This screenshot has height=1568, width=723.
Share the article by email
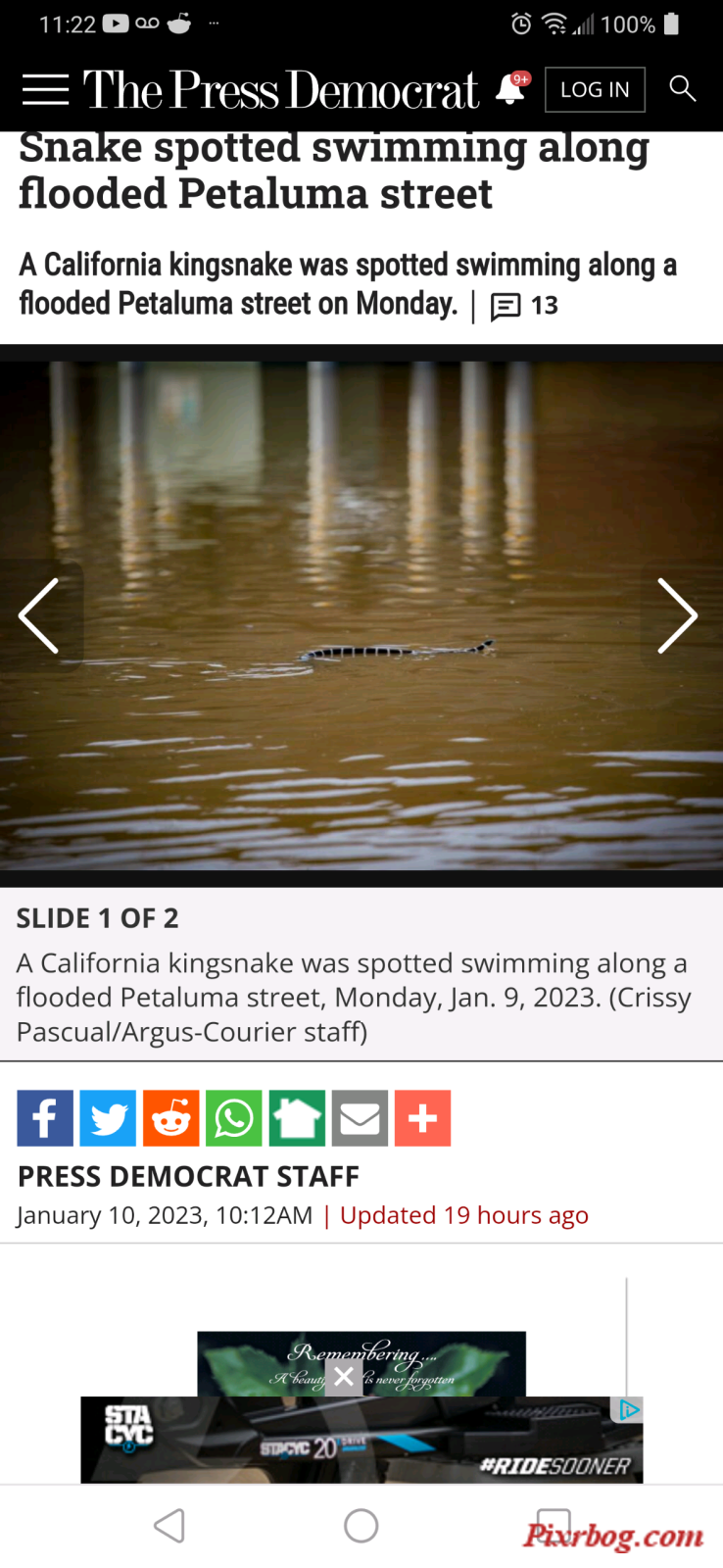(x=360, y=1118)
